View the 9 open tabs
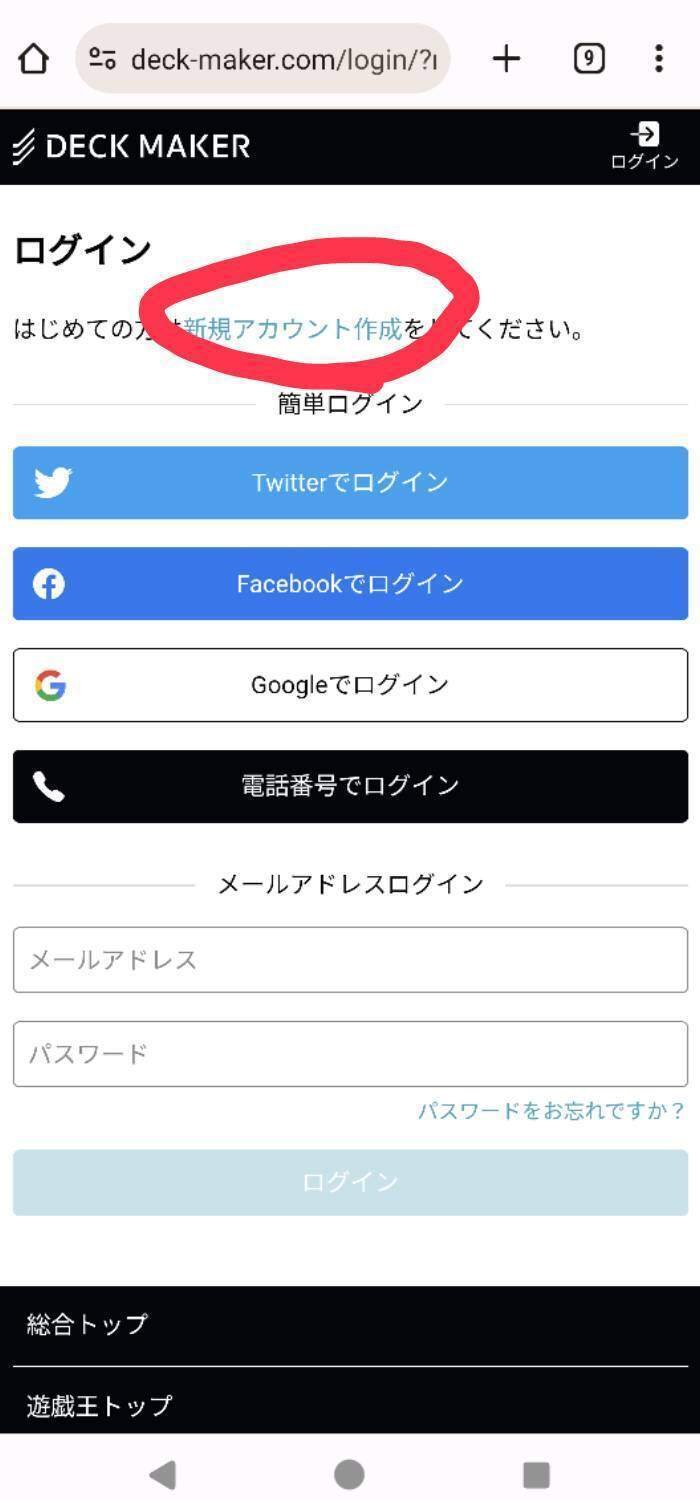 point(589,59)
